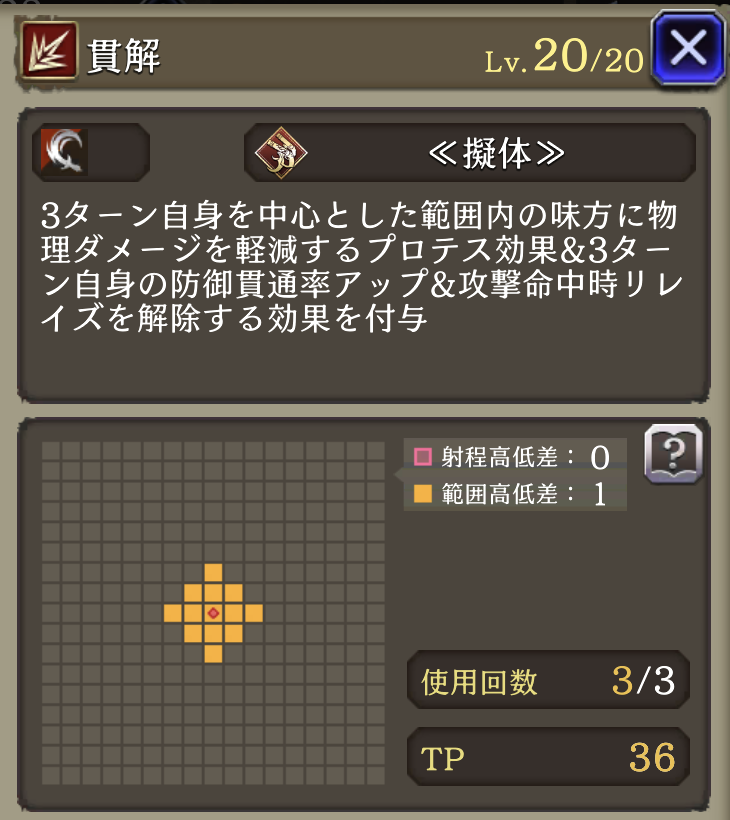The width and height of the screenshot is (730, 820).
Task: Open the range help question-mark button
Action: (x=673, y=454)
